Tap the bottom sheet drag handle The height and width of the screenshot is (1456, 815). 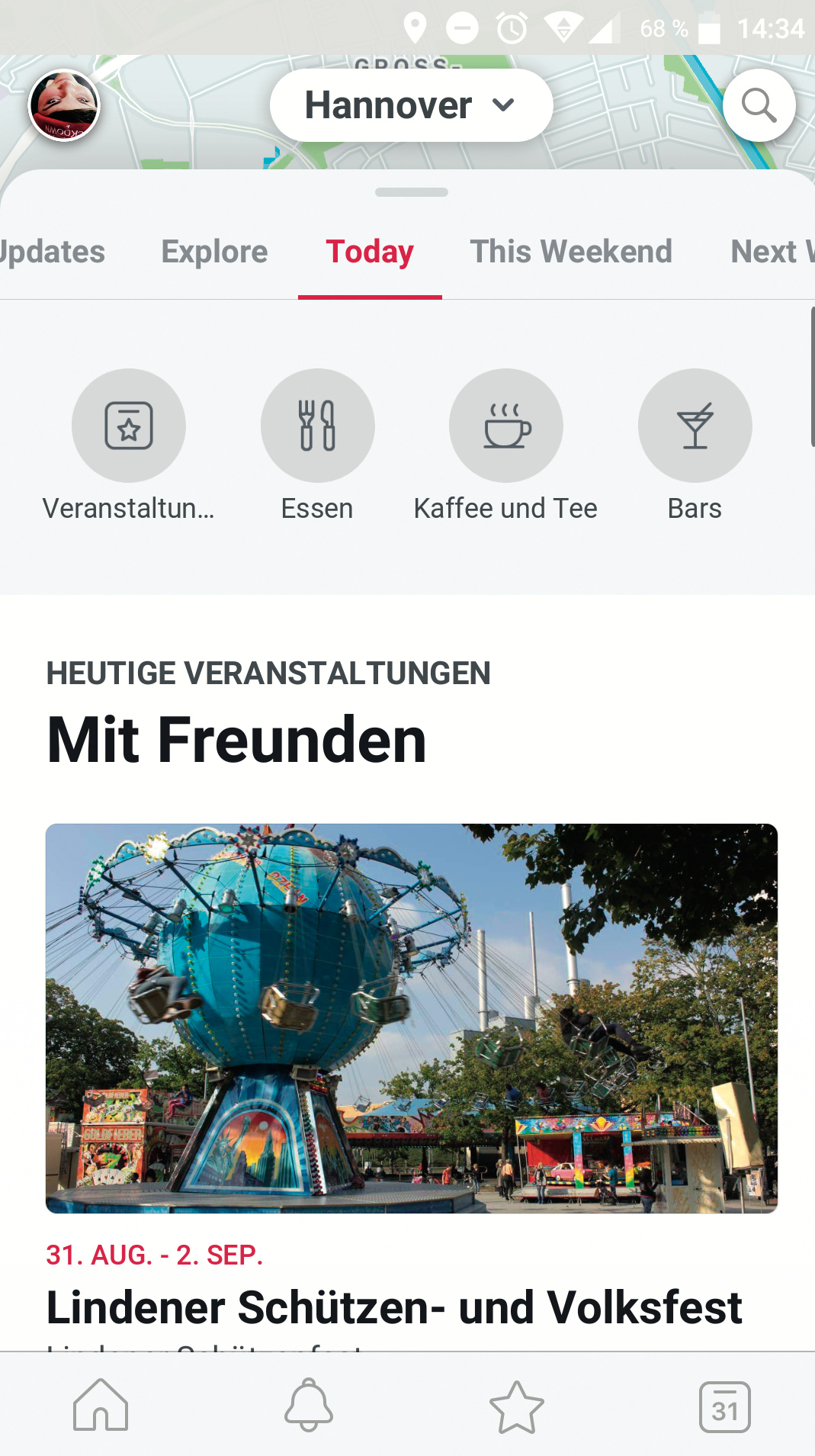tap(411, 192)
